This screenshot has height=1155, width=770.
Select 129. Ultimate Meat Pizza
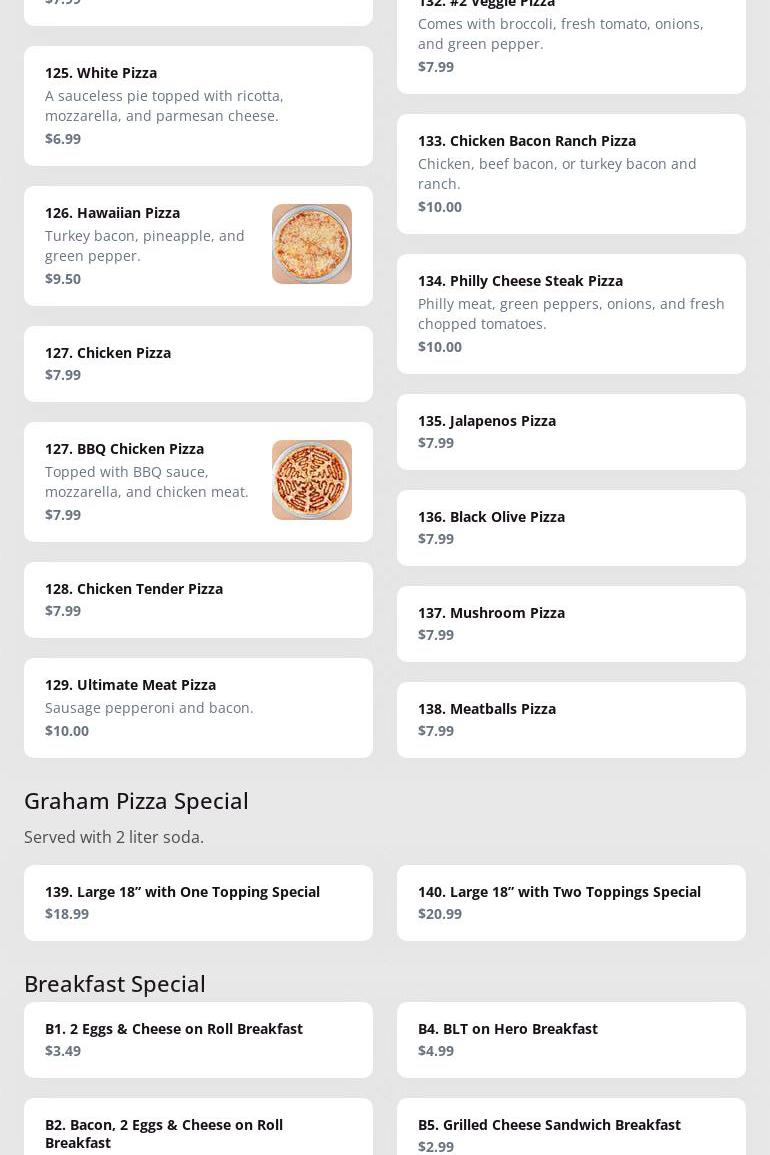click(198, 707)
